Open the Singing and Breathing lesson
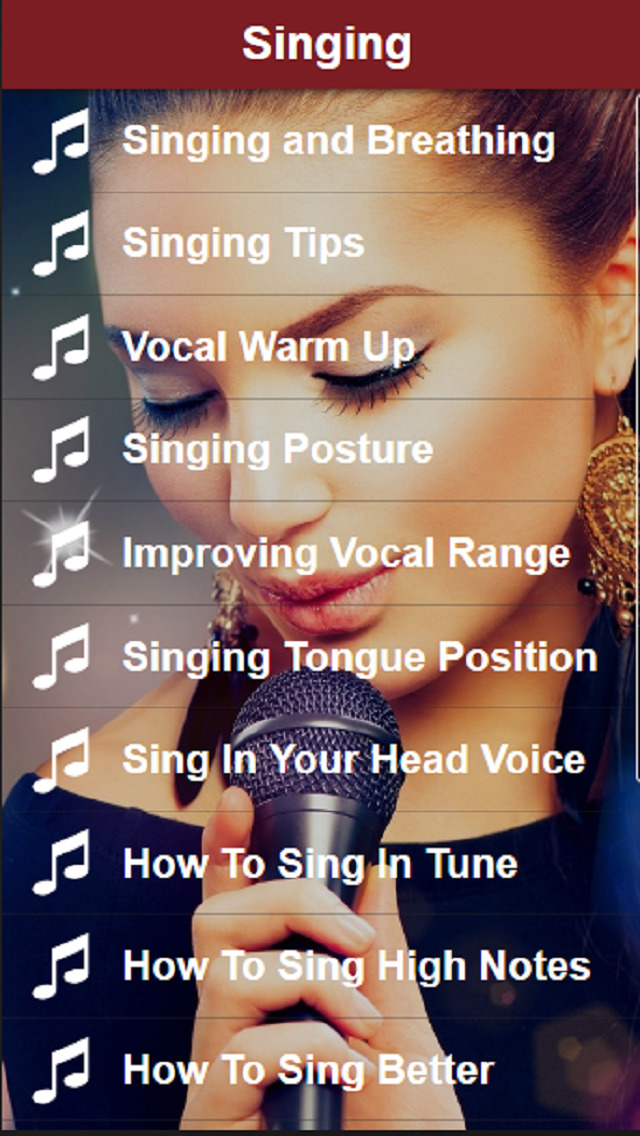The height and width of the screenshot is (1136, 640). coord(338,141)
